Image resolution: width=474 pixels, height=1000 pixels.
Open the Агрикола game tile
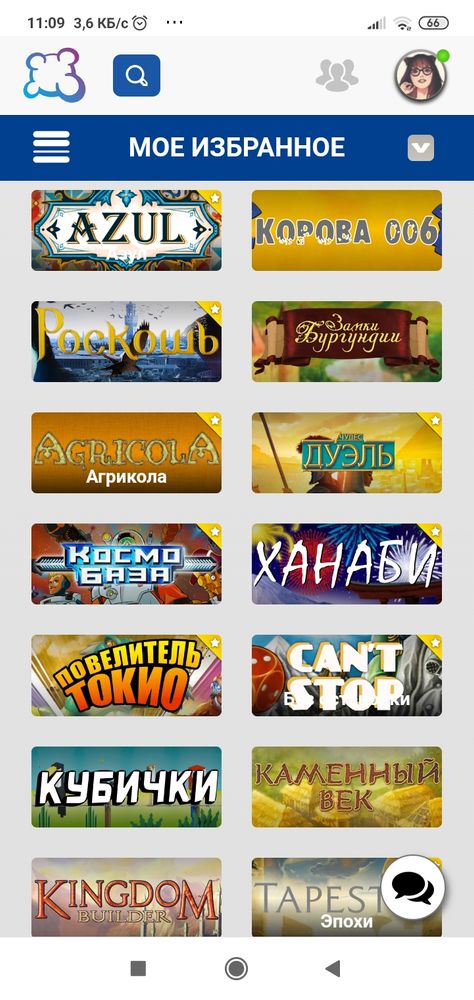click(x=126, y=453)
